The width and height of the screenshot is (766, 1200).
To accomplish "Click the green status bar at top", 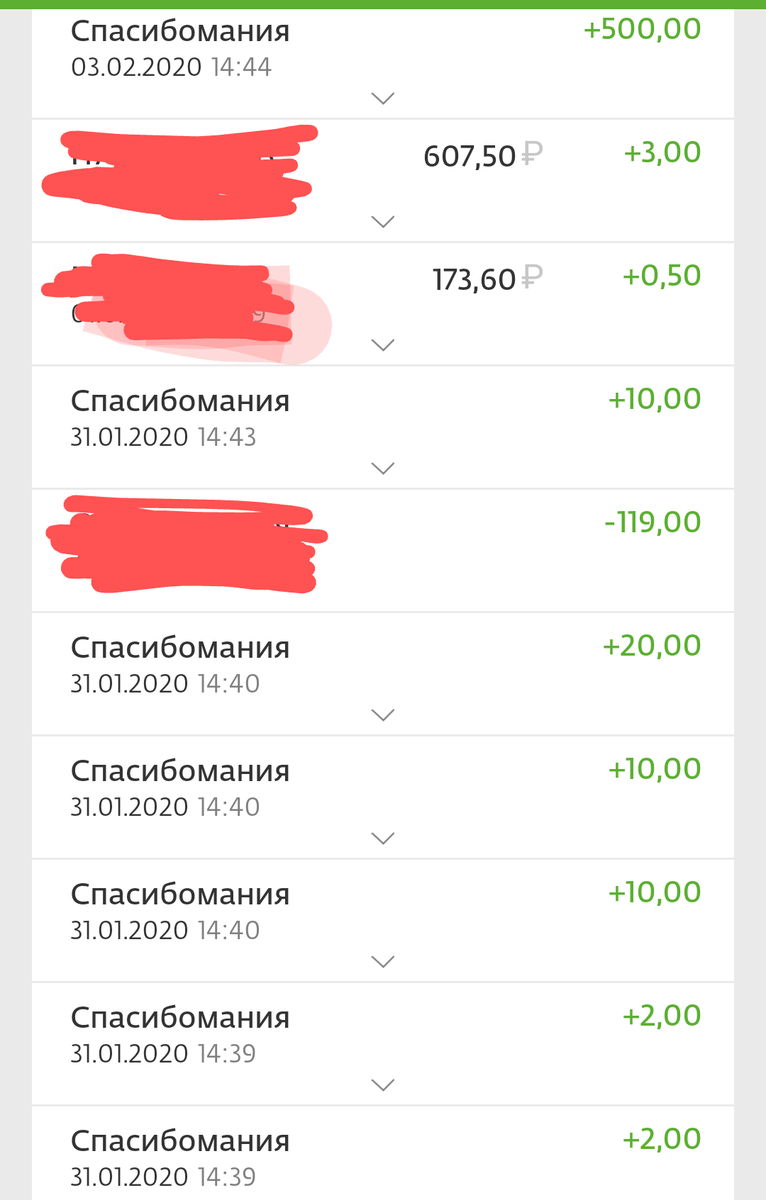I will pos(383,4).
